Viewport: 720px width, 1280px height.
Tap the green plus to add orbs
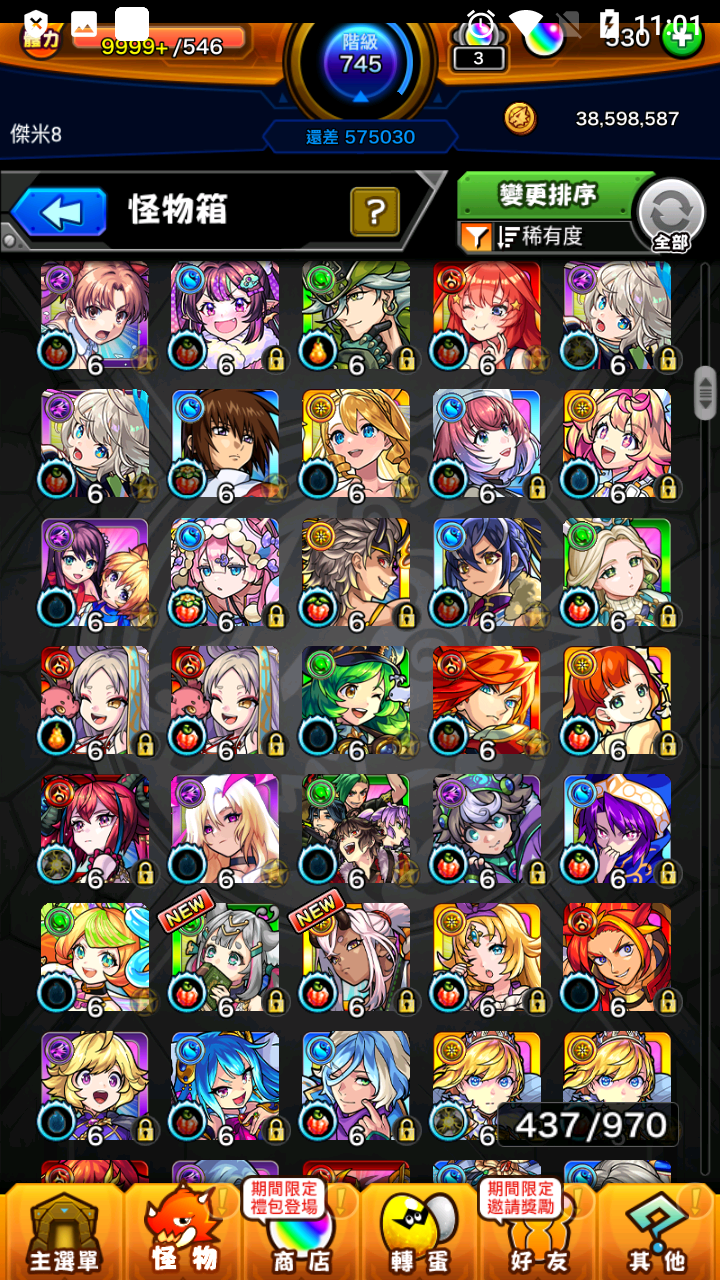683,38
